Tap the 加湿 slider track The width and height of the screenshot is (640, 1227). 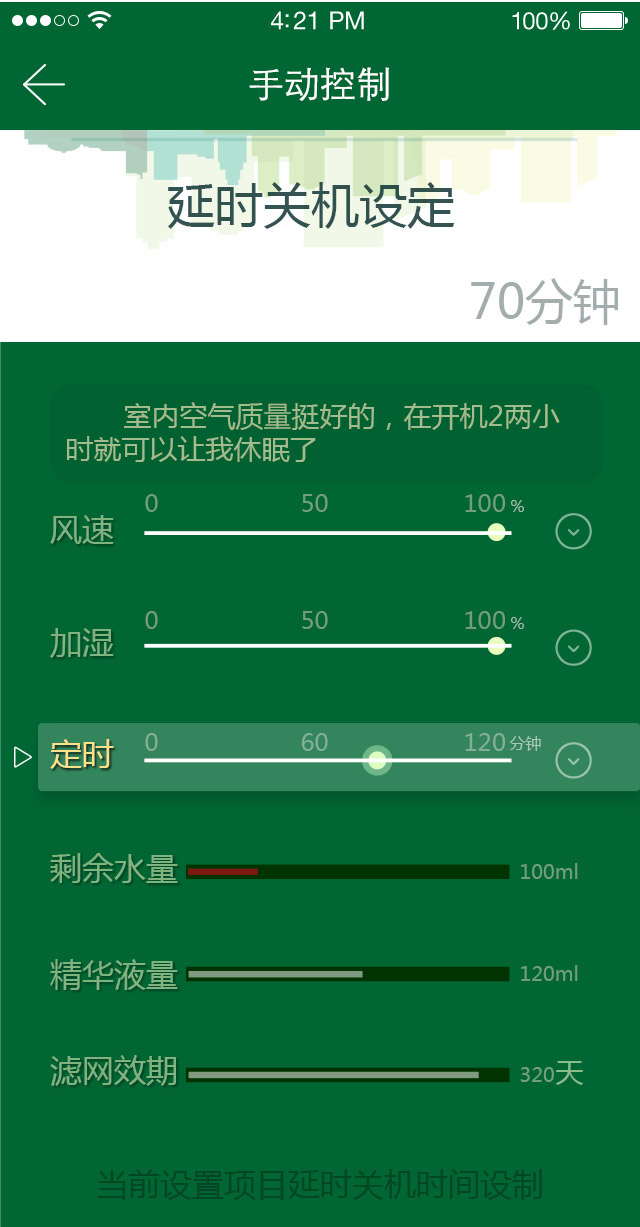(327, 646)
